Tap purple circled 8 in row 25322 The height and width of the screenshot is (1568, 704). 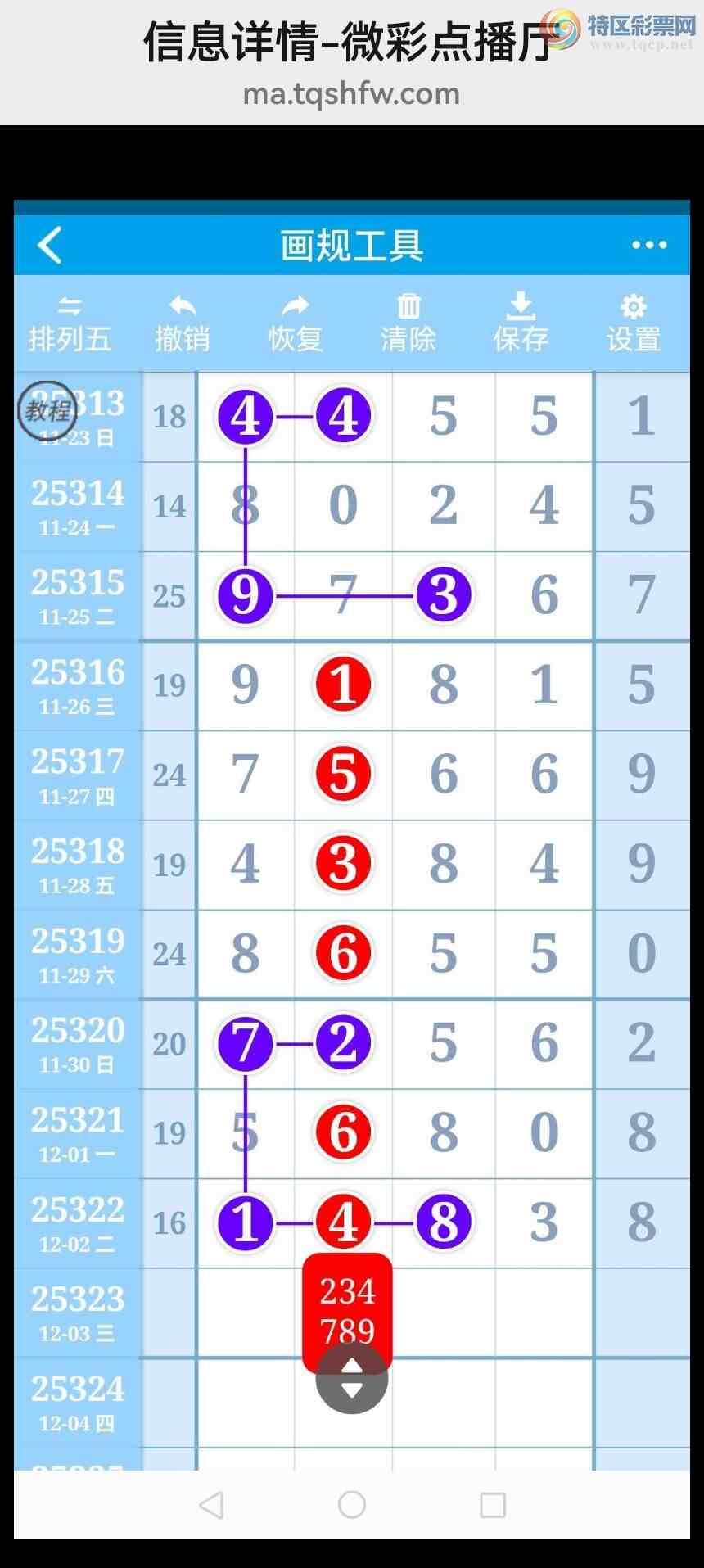[444, 1222]
